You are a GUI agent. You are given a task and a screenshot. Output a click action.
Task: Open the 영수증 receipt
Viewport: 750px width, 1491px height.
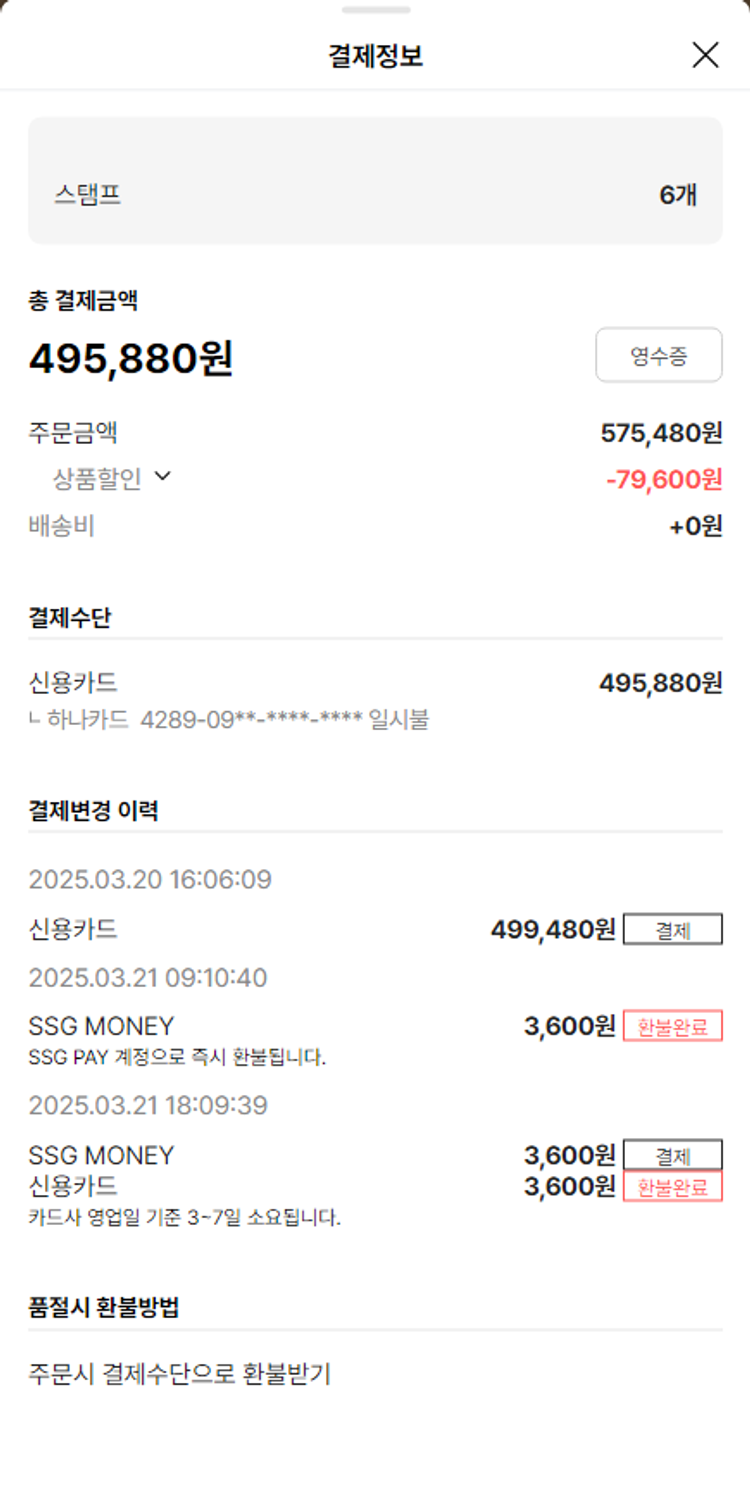coord(658,355)
